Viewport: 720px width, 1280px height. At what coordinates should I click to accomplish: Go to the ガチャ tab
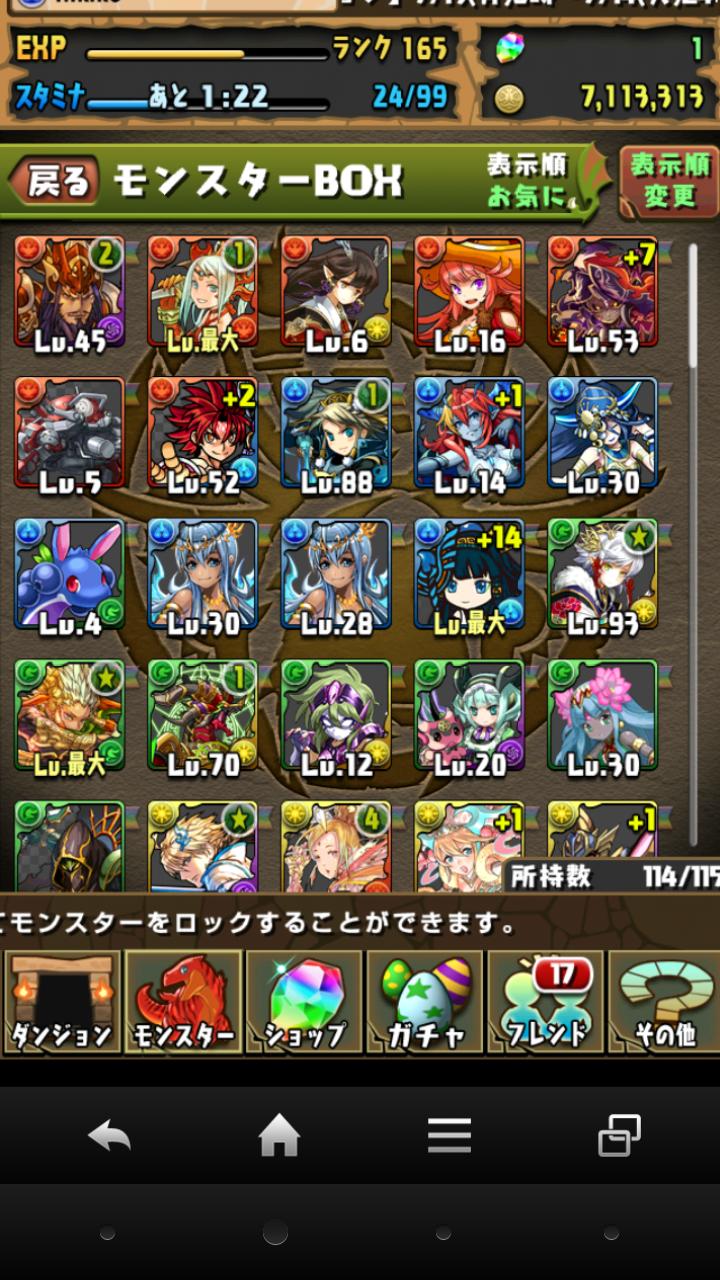click(425, 1001)
